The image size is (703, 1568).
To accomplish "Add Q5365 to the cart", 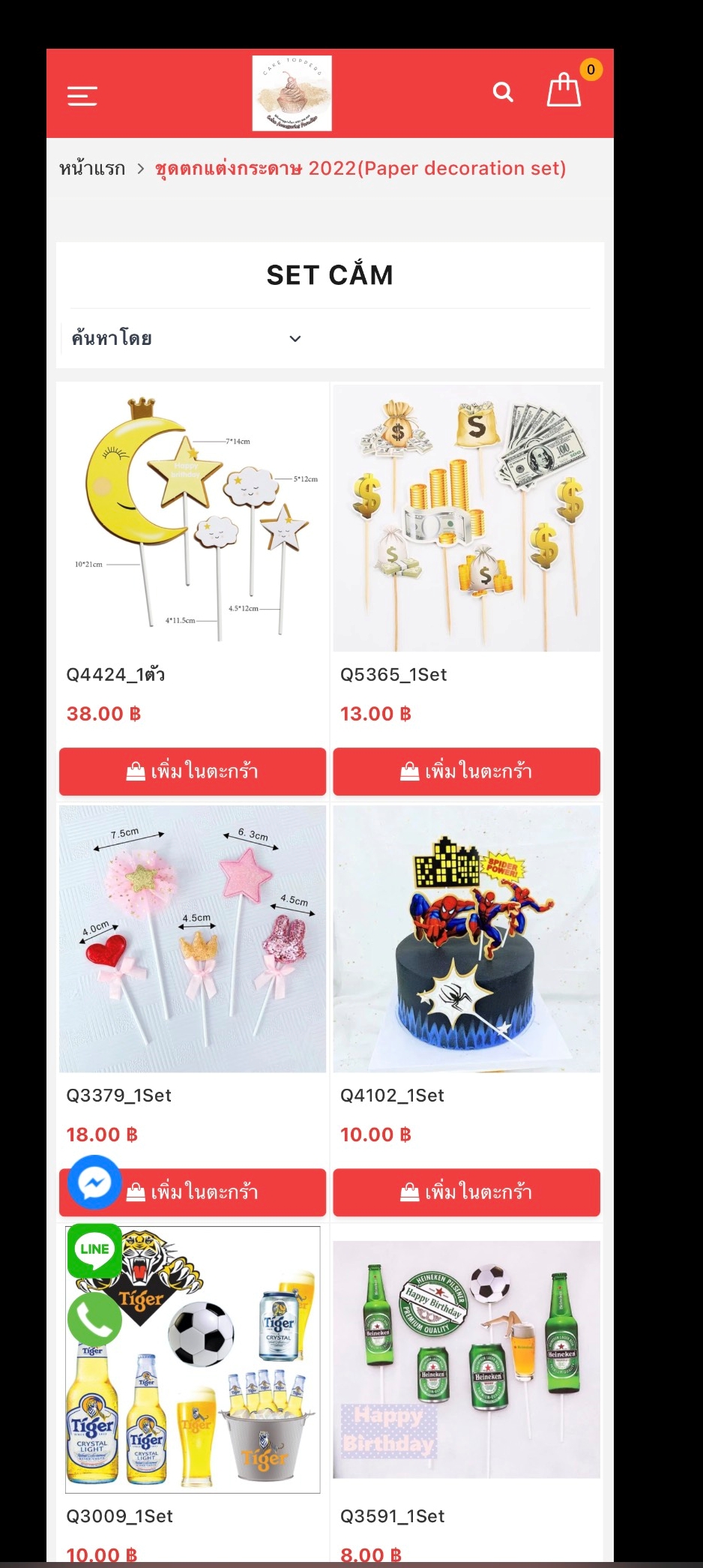I will point(466,771).
